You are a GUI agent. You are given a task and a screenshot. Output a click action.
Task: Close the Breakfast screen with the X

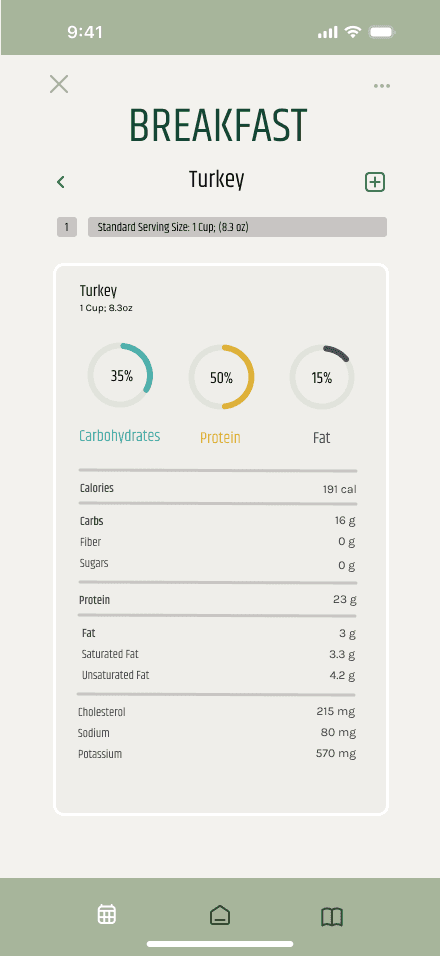click(x=59, y=84)
